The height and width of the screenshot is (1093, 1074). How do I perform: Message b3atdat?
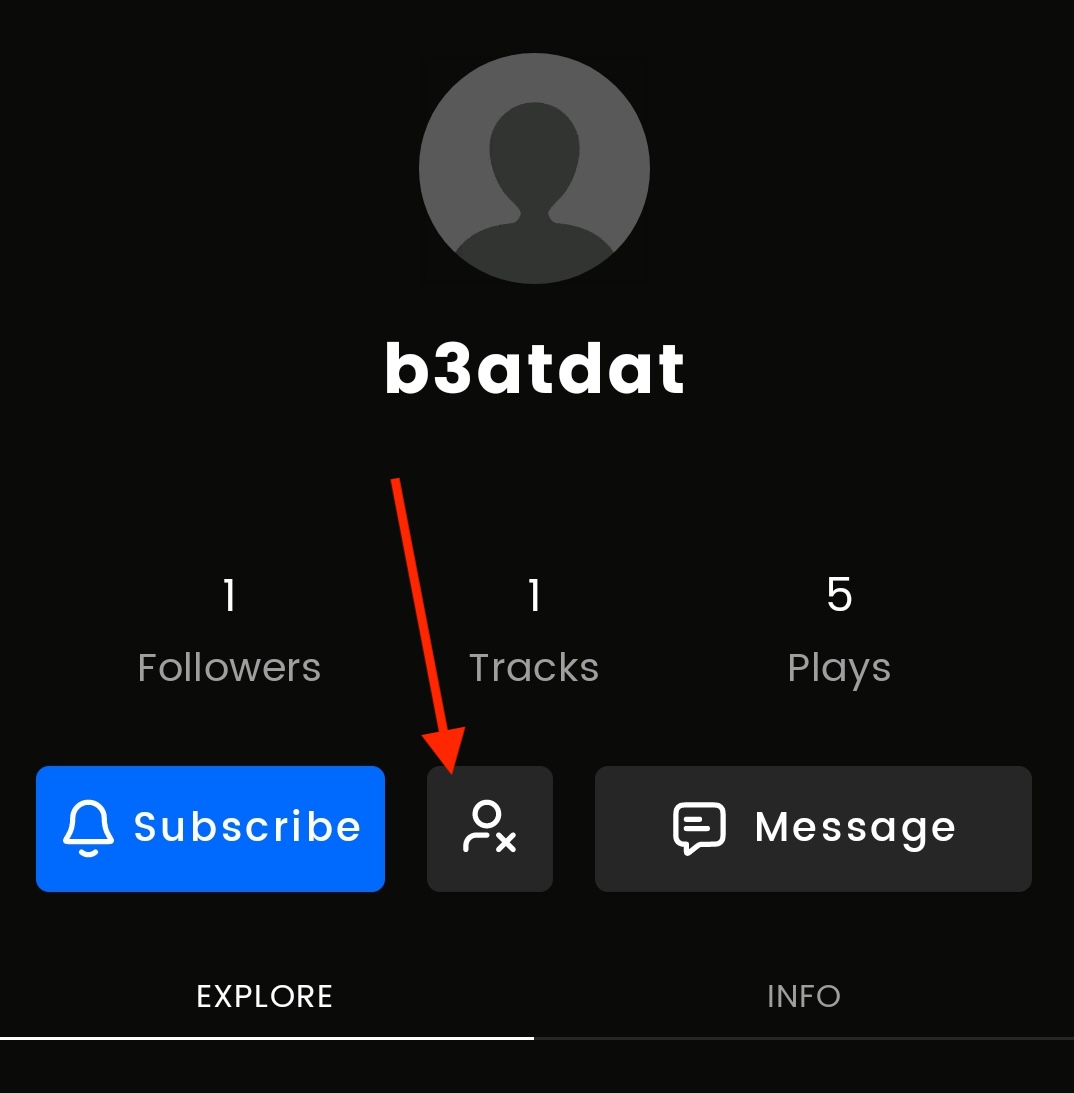(813, 828)
